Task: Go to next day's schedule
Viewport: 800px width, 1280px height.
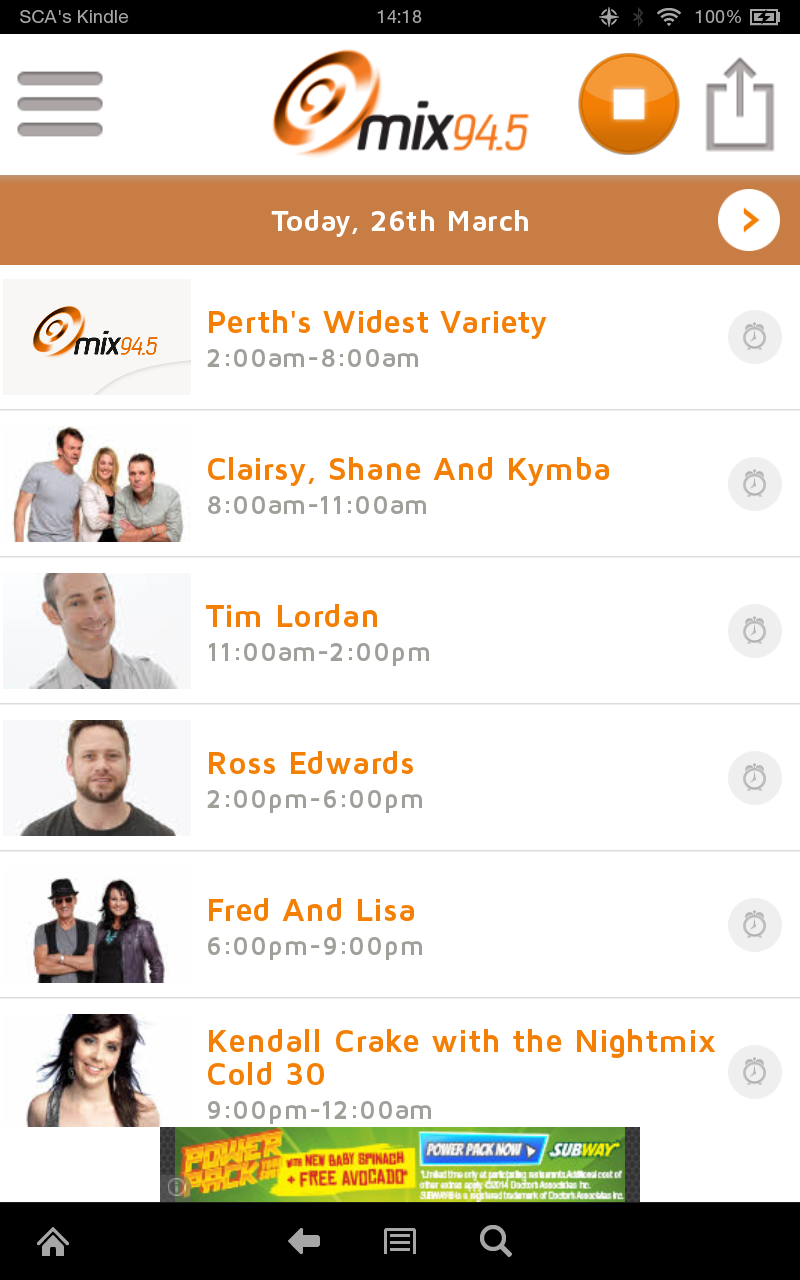Action: 748,220
